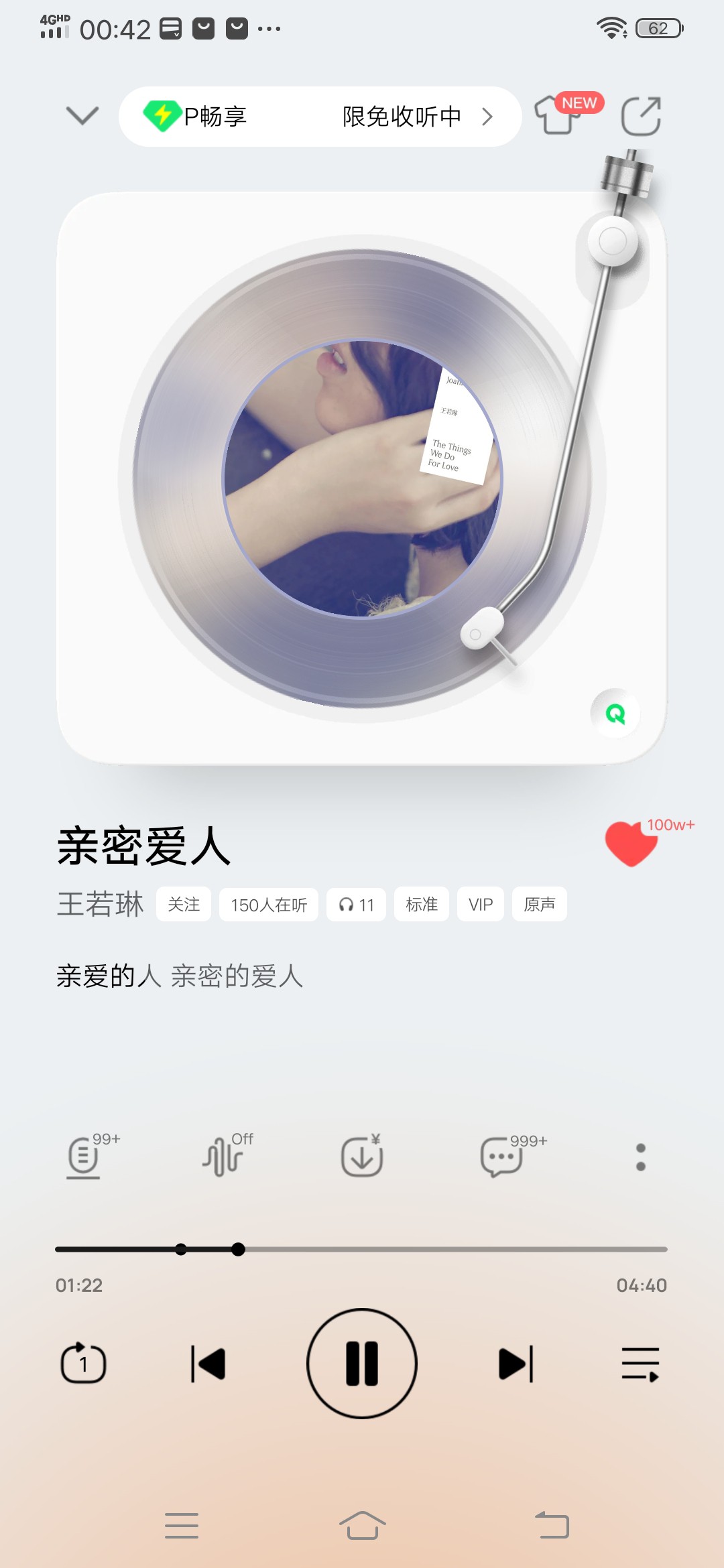Tap the VIP chip
724x1568 pixels.
coord(481,905)
